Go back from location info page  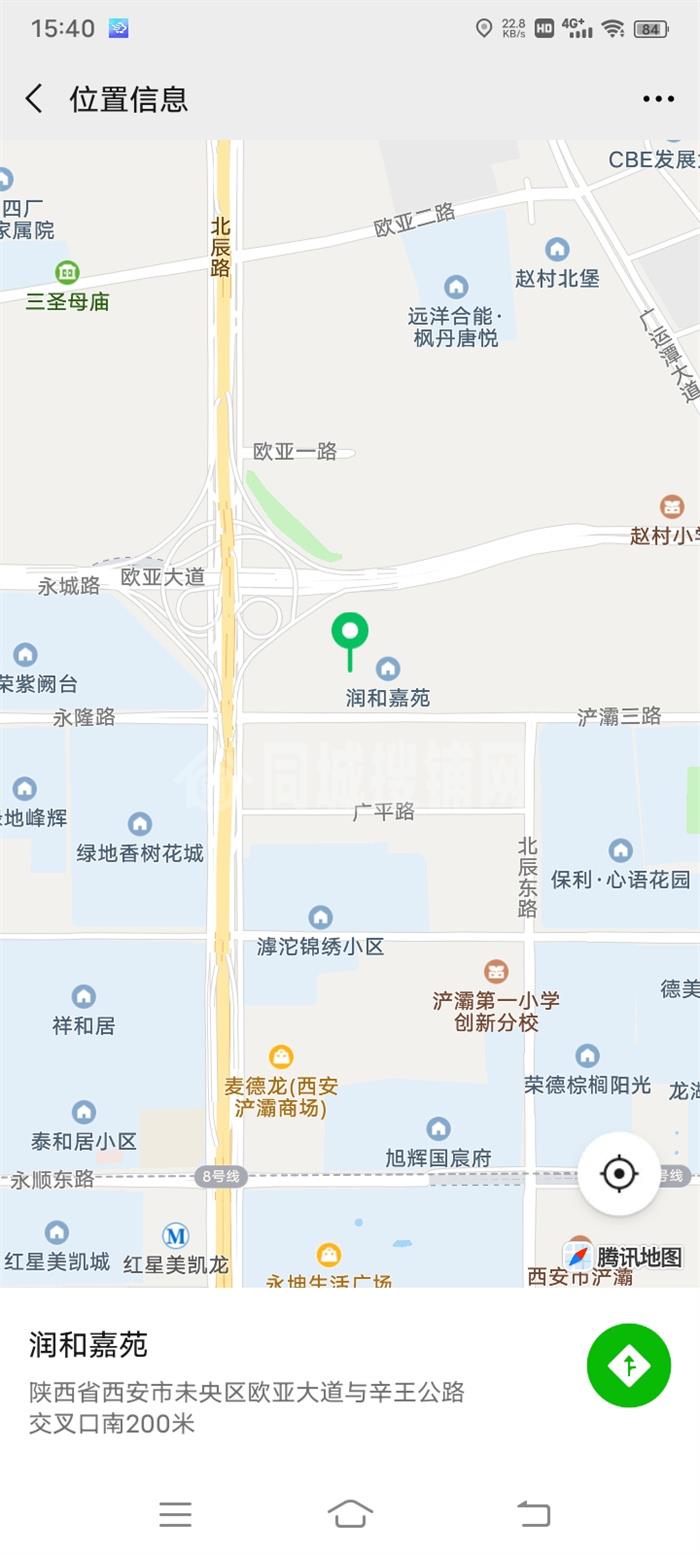[35, 99]
